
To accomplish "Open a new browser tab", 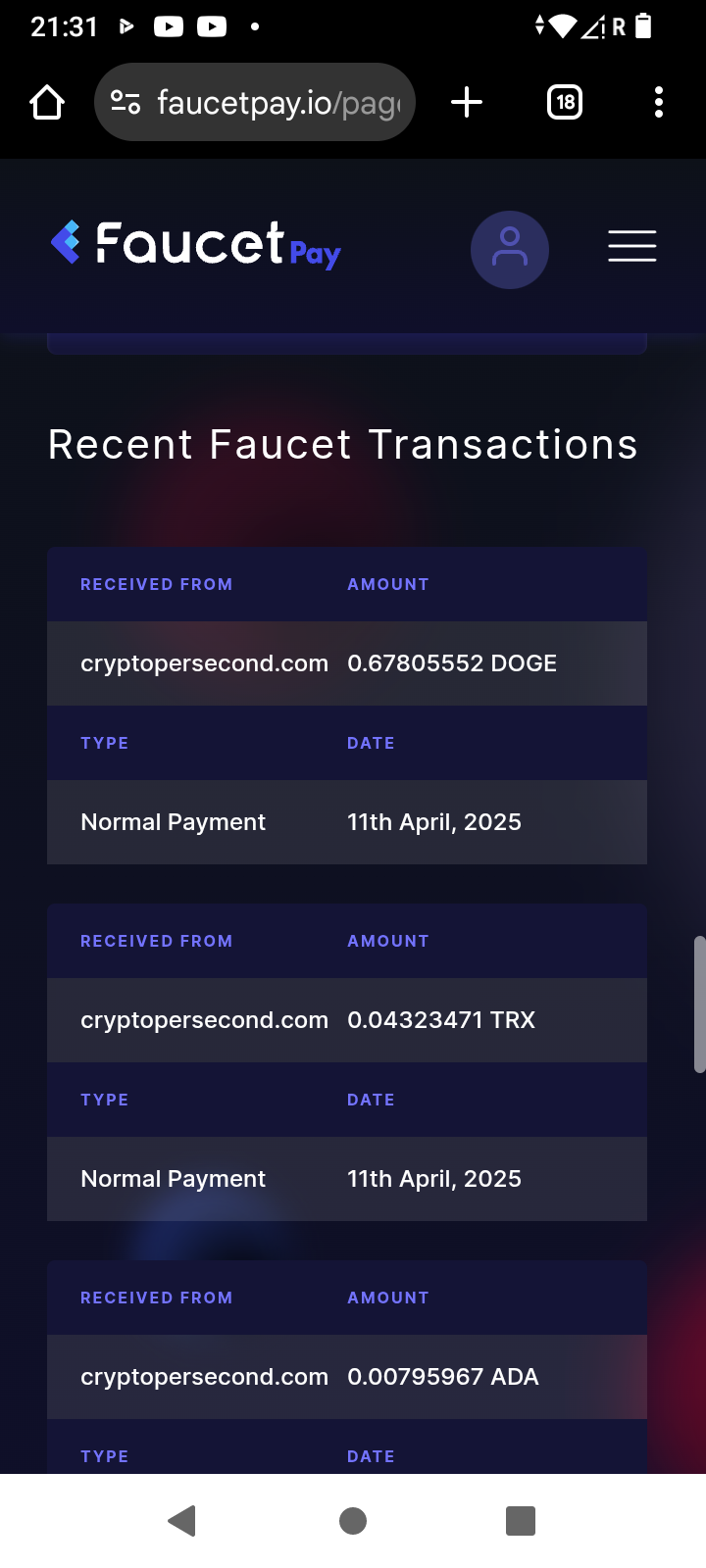I will click(467, 102).
